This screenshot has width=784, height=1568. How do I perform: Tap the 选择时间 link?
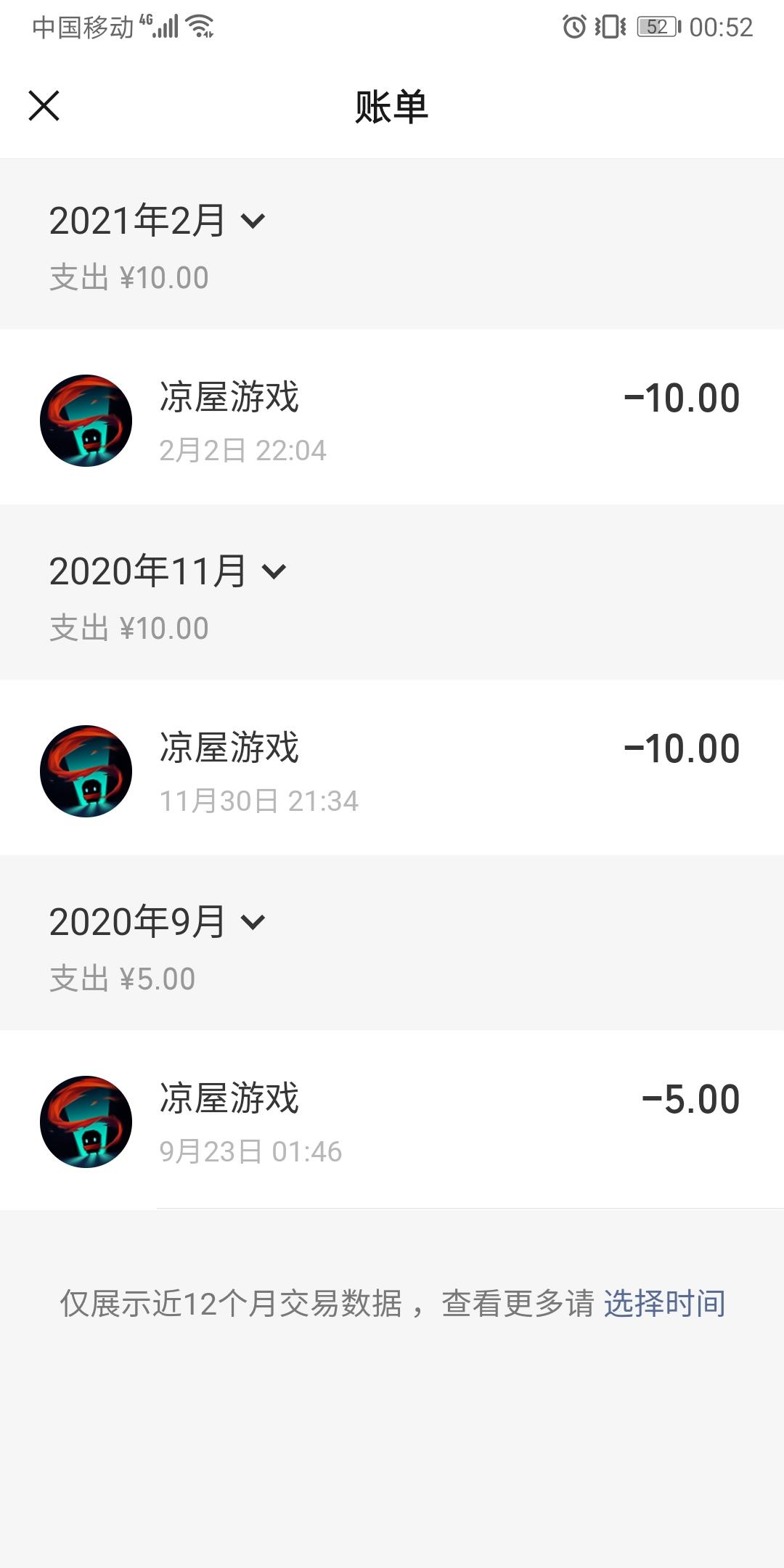tap(664, 1303)
